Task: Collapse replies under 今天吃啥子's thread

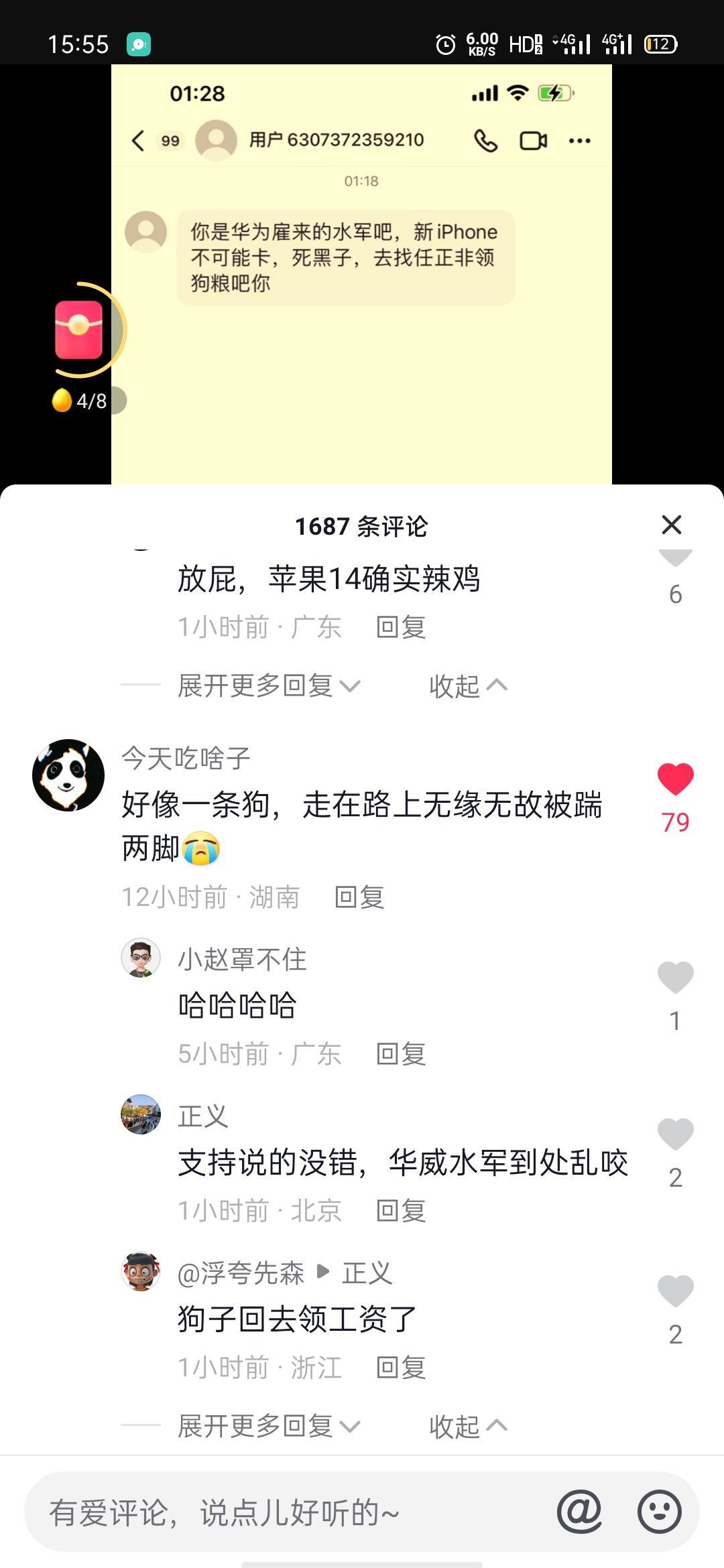Action: (468, 1426)
